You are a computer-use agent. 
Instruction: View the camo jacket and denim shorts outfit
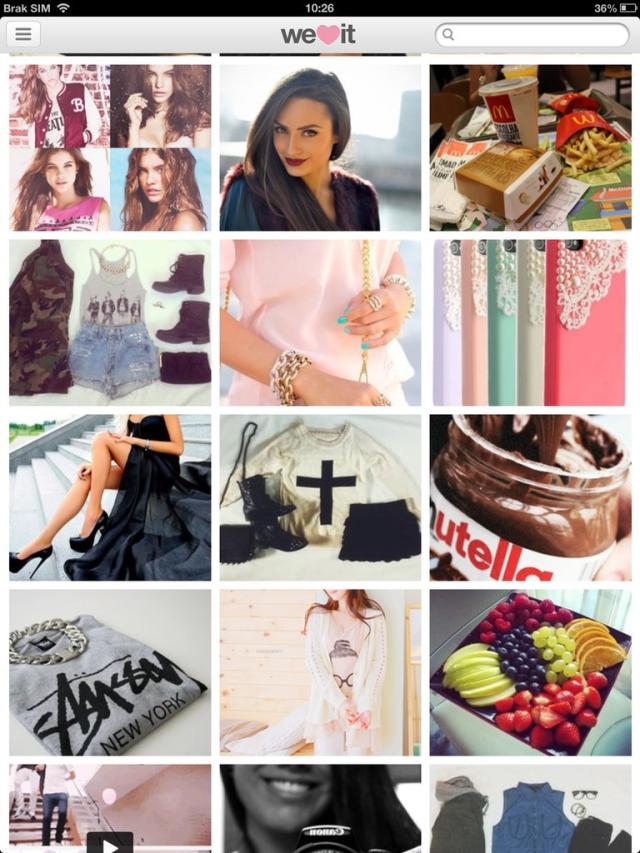coord(110,322)
